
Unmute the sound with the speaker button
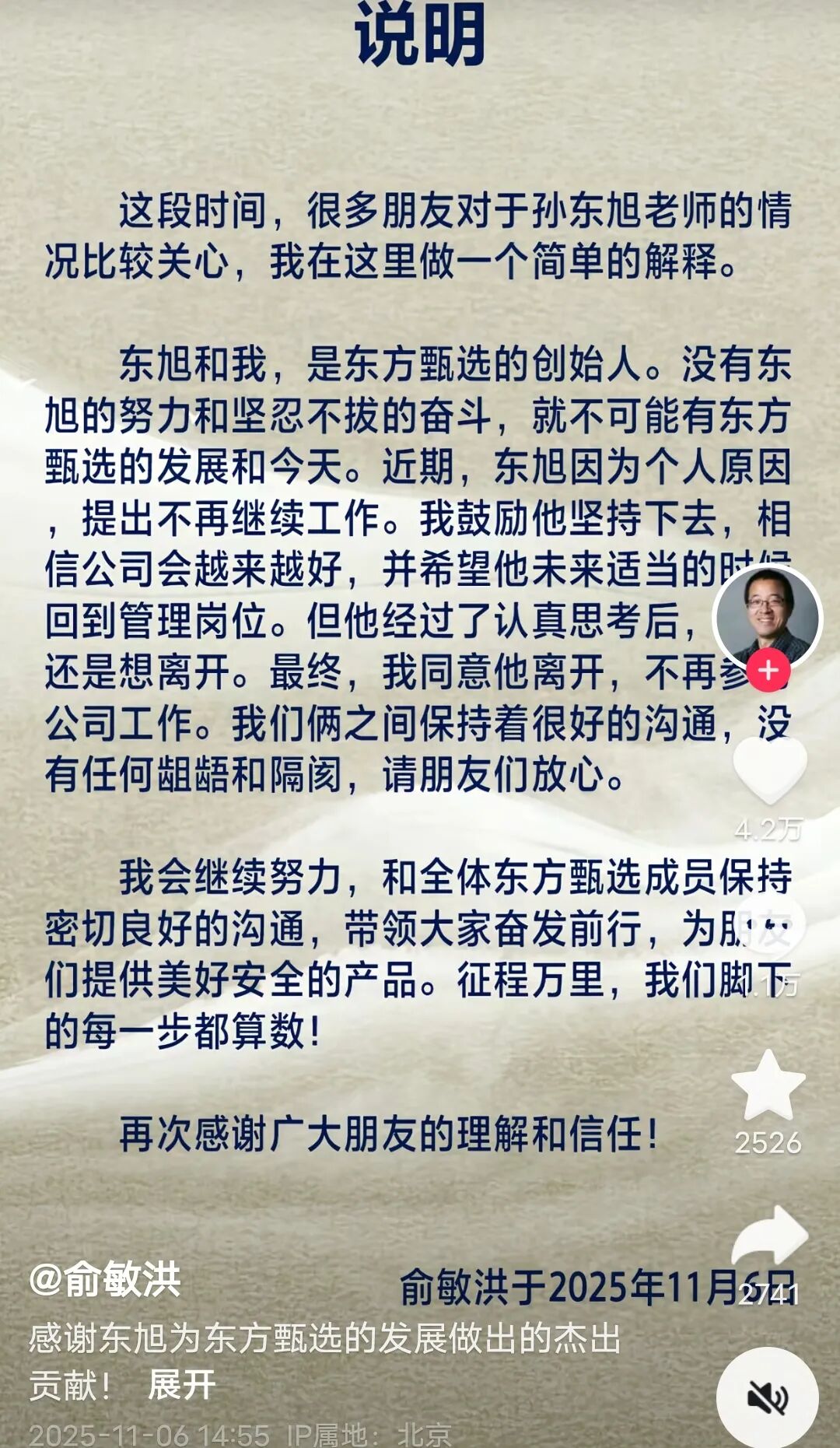[767, 1397]
